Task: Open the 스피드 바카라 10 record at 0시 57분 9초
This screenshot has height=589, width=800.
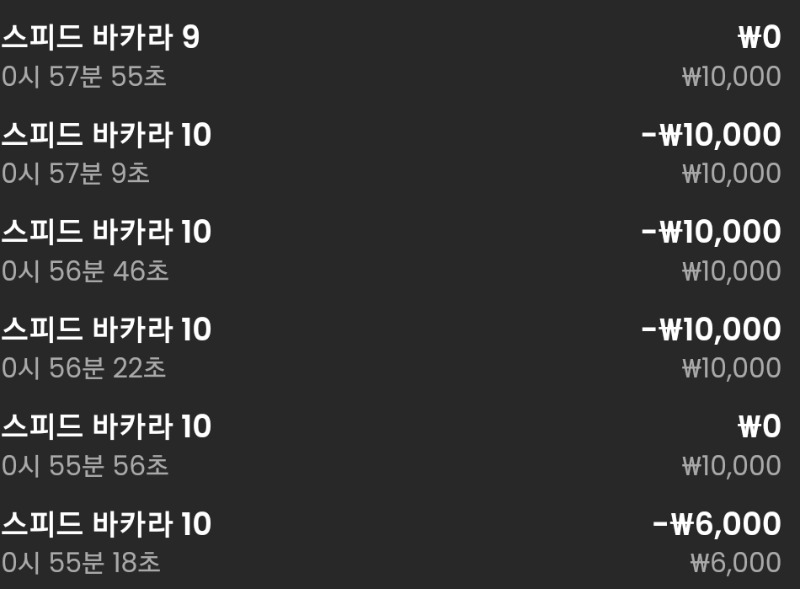Action: tap(400, 153)
